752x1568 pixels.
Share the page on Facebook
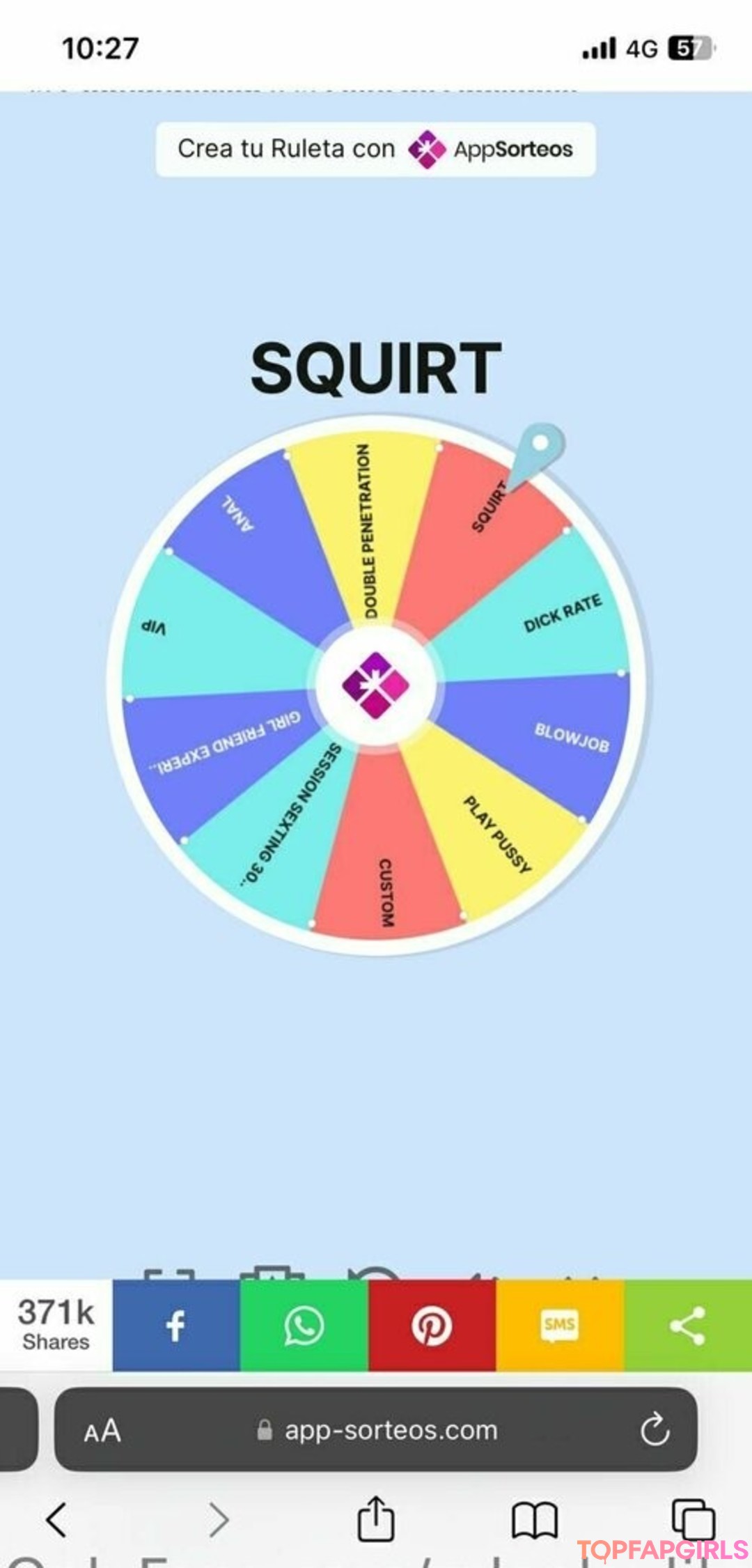[x=176, y=1325]
